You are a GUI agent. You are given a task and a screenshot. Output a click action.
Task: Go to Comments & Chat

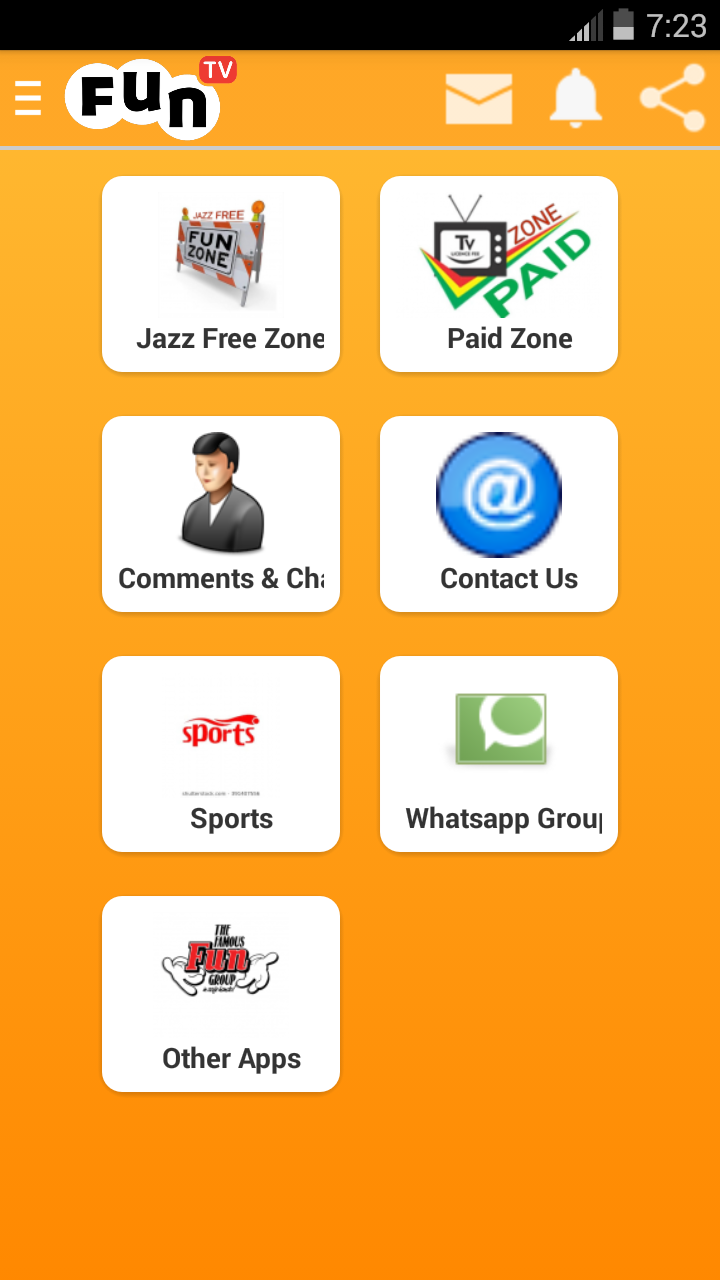coord(221,514)
